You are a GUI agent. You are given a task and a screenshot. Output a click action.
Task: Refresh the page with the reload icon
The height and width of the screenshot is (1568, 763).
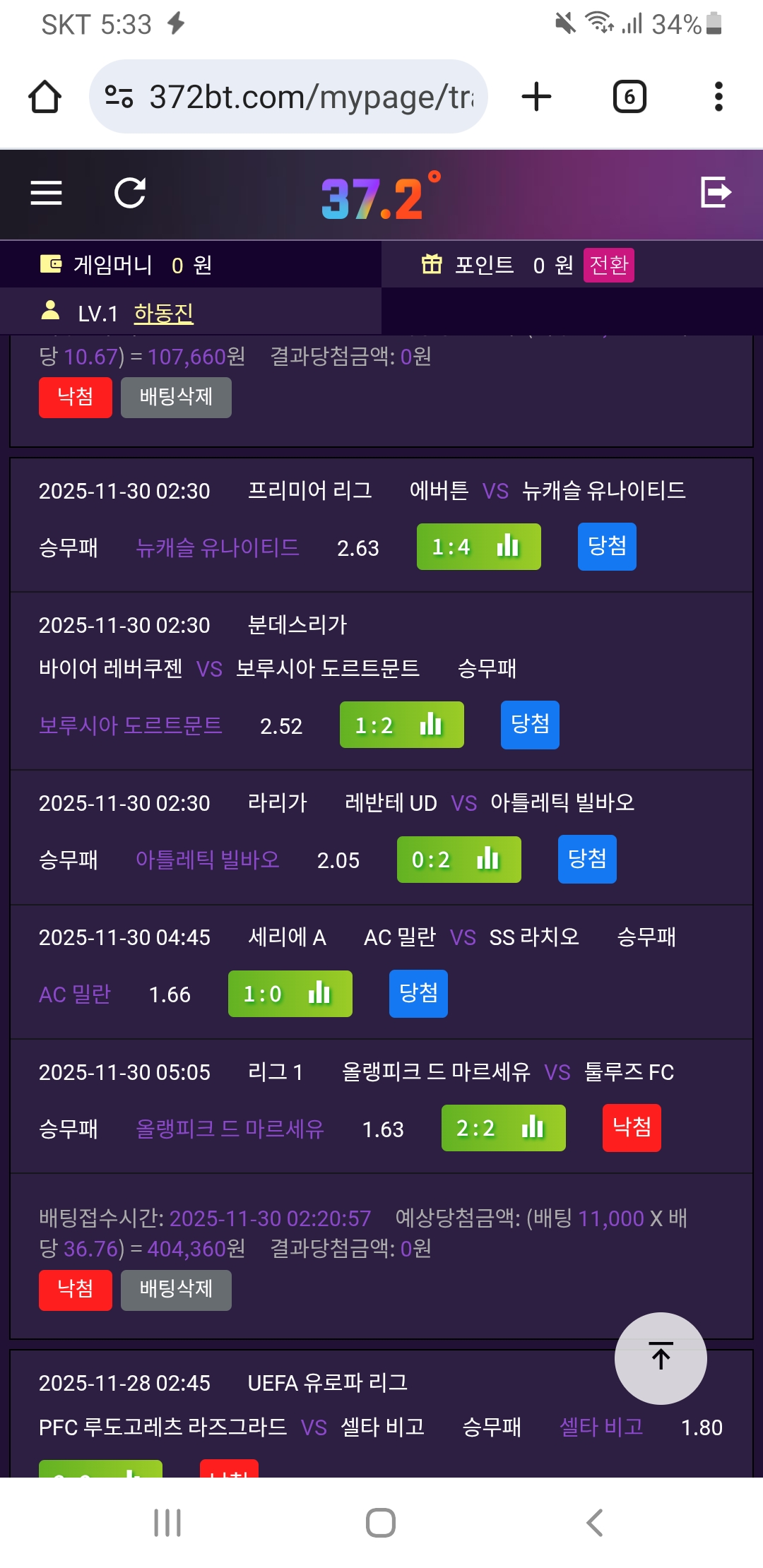tap(130, 193)
